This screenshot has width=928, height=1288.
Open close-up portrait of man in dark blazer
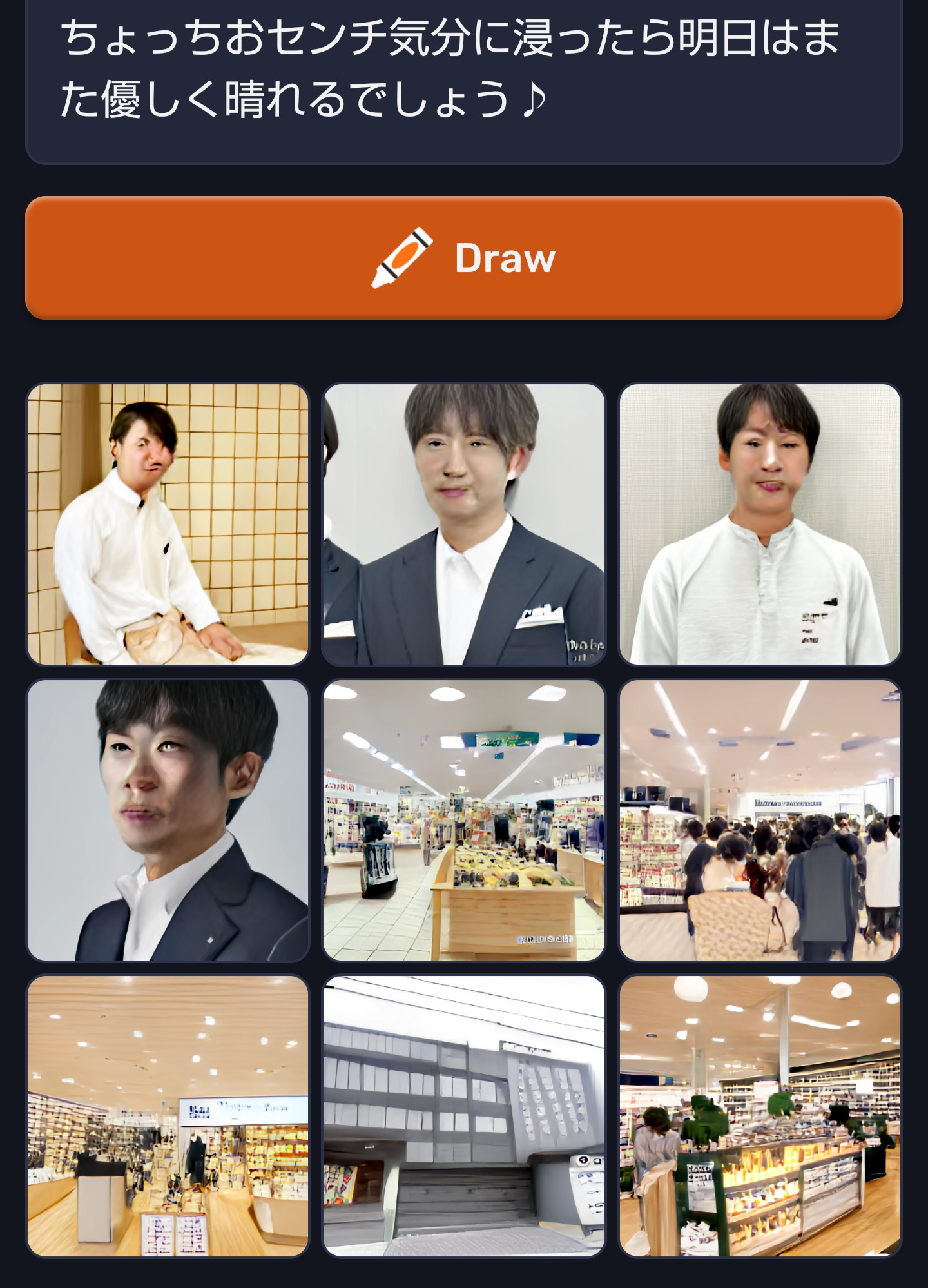168,820
